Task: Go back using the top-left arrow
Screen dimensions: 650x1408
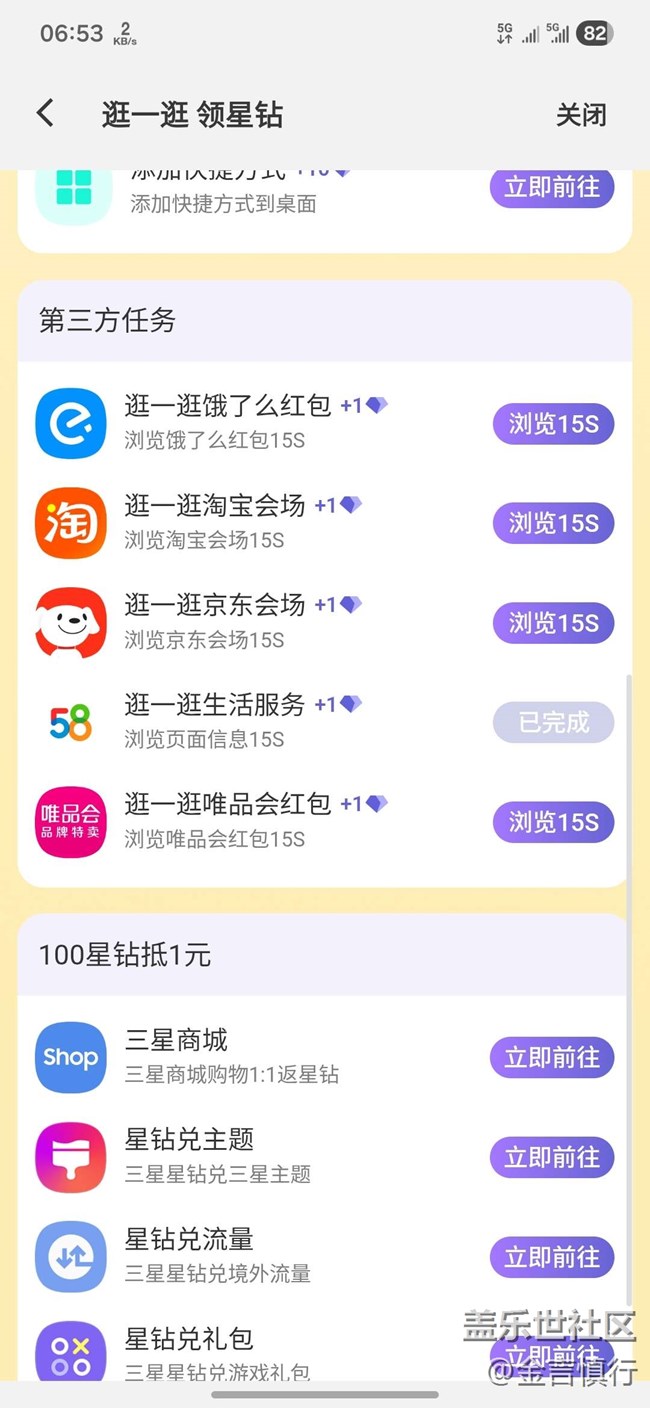Action: tap(45, 113)
